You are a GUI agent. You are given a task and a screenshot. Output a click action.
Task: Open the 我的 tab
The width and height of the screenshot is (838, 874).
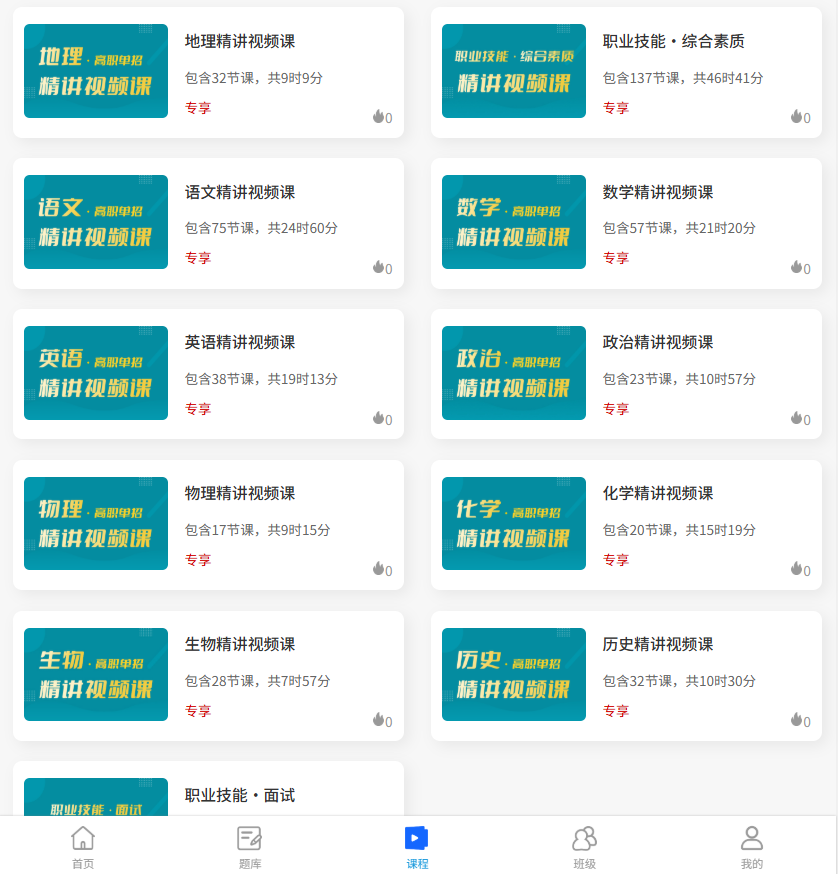click(752, 845)
